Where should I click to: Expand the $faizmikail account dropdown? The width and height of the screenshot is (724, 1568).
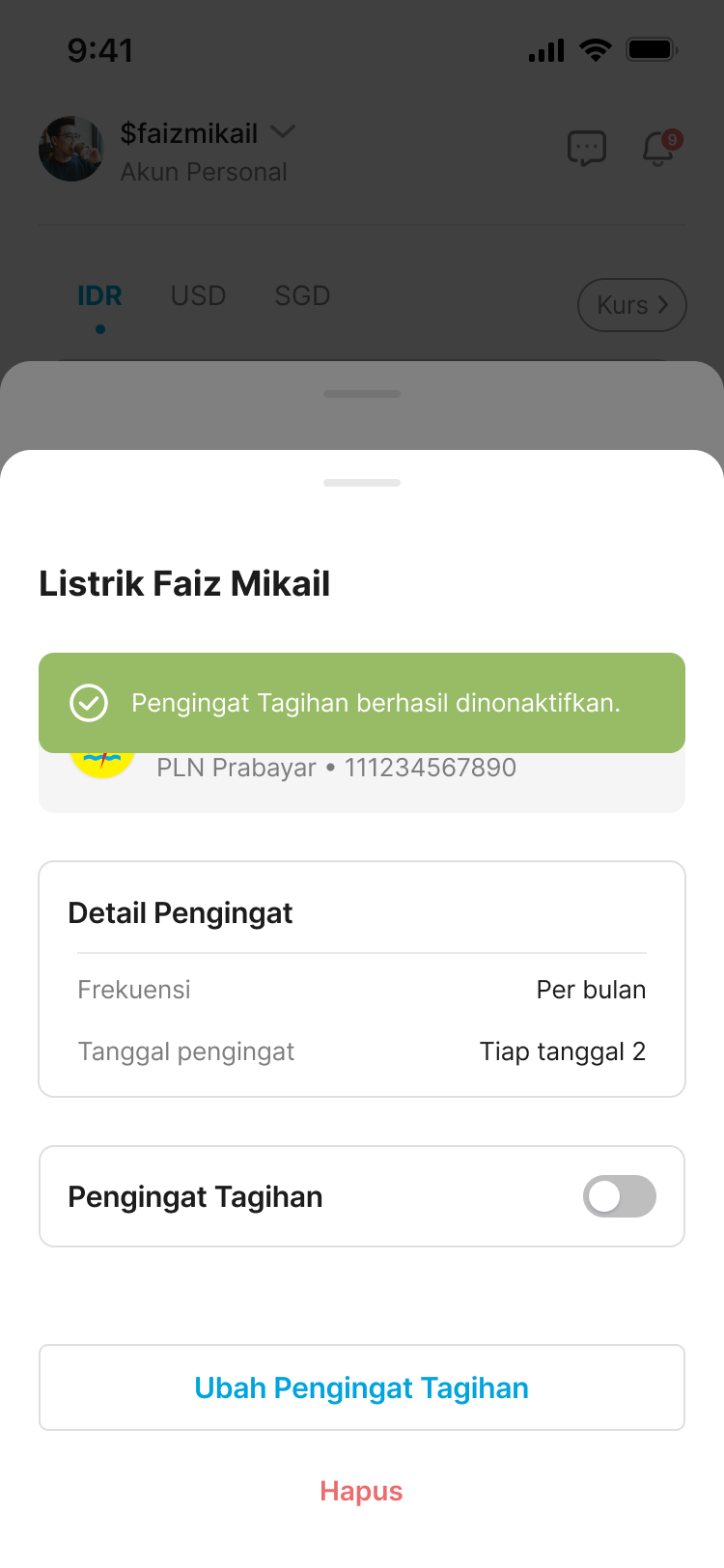283,133
